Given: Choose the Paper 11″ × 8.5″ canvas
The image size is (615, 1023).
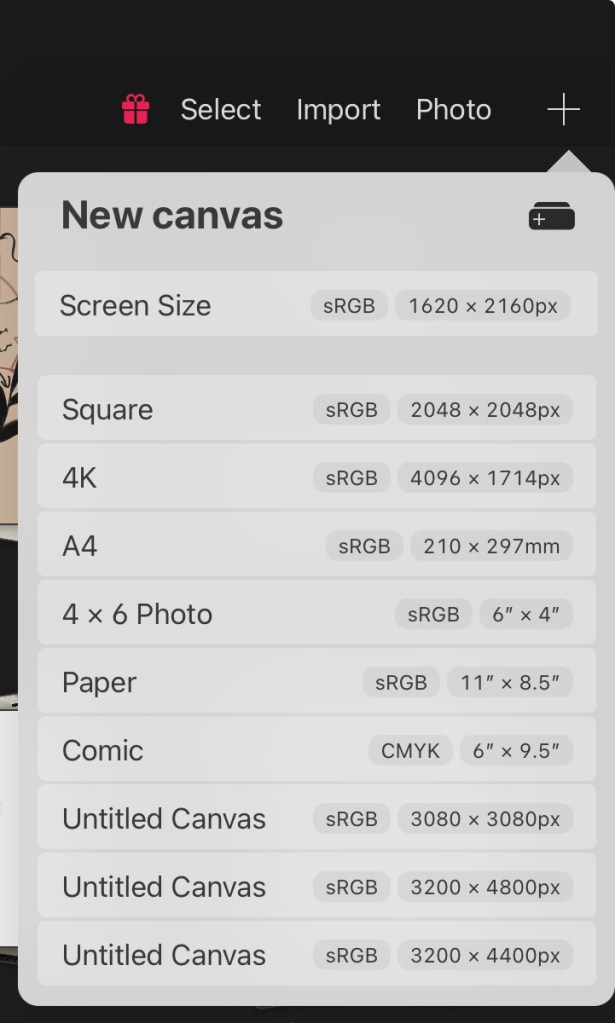Looking at the screenshot, I should click(315, 682).
